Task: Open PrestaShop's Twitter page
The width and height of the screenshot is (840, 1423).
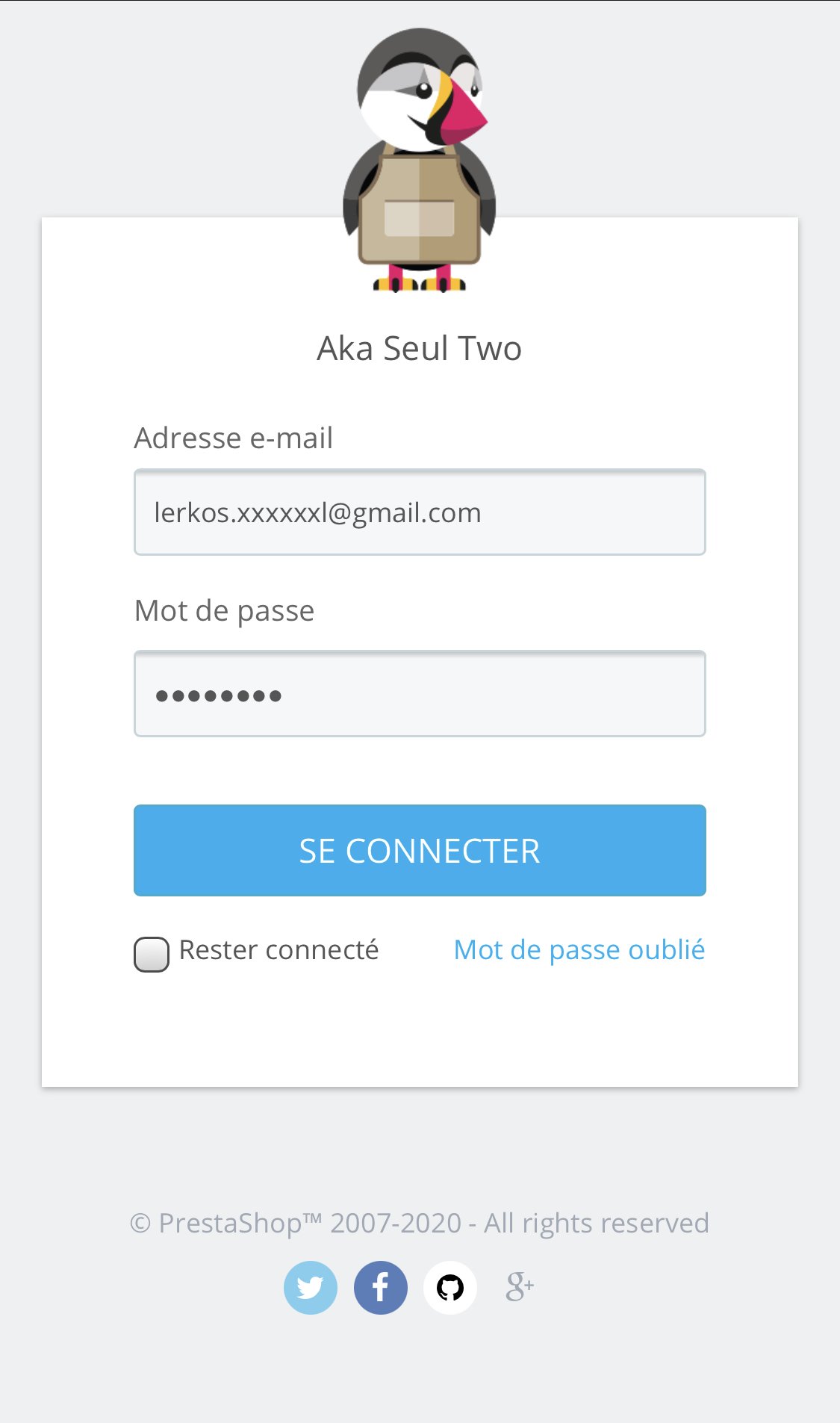Action: point(311,1287)
